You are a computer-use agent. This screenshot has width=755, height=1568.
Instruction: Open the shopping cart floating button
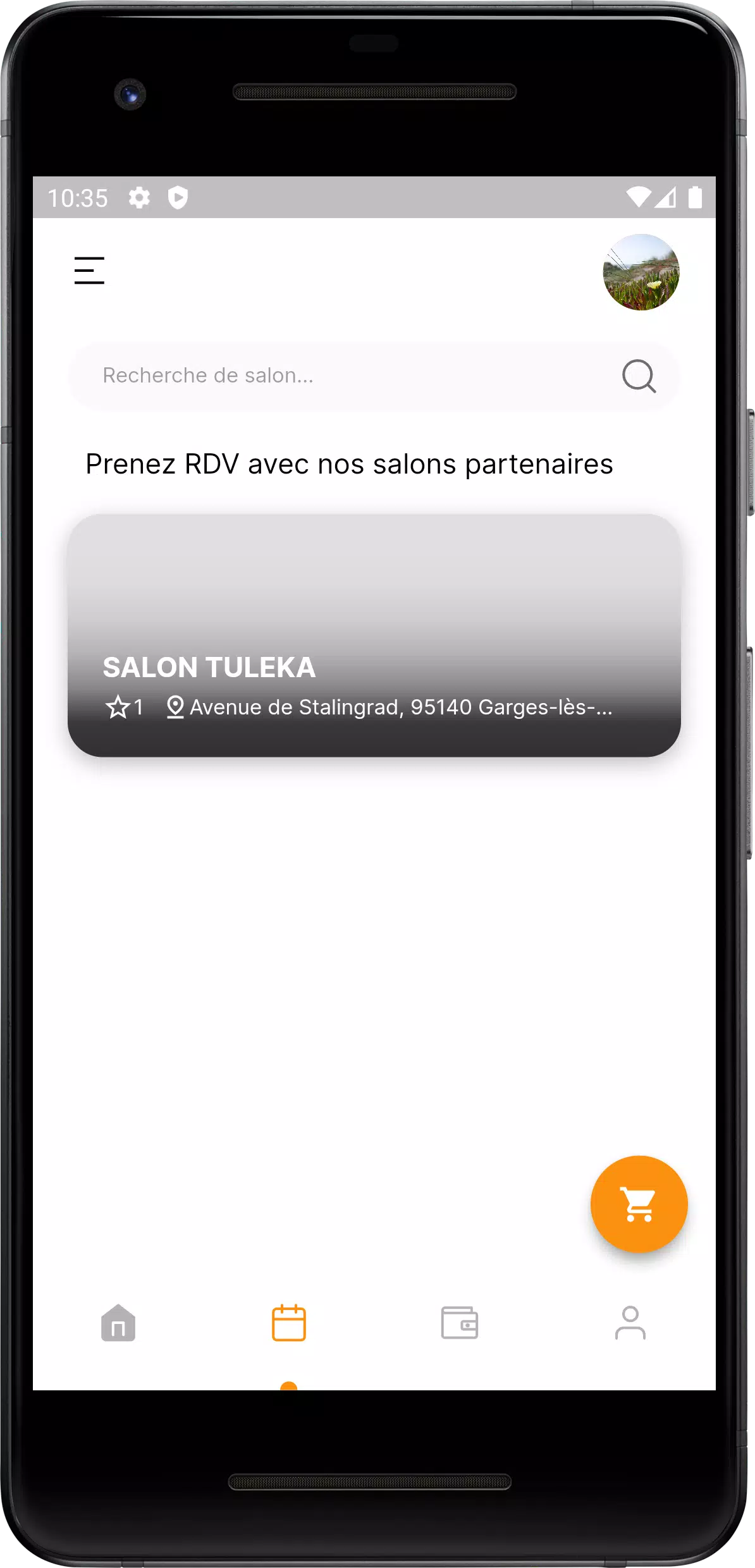(x=639, y=1204)
